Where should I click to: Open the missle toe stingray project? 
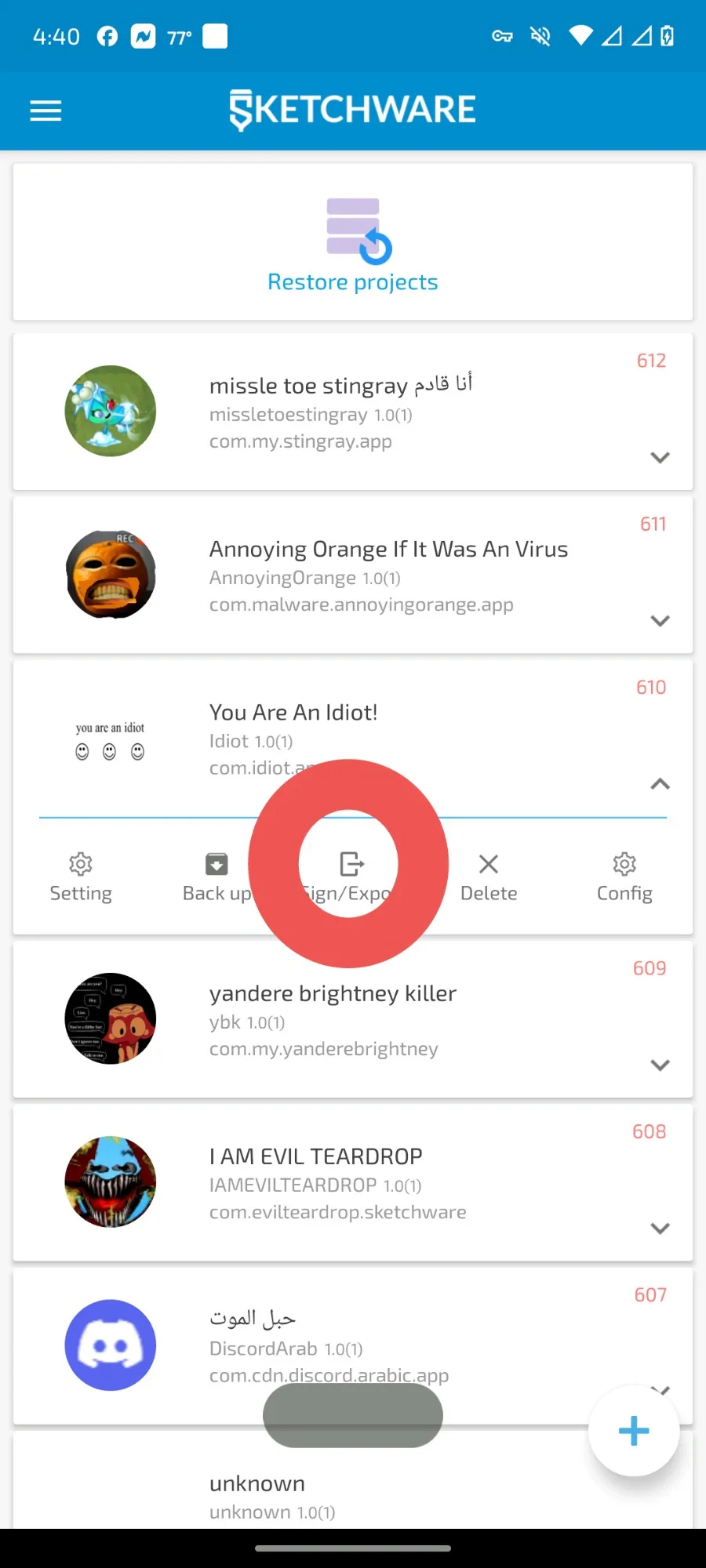tap(353, 412)
